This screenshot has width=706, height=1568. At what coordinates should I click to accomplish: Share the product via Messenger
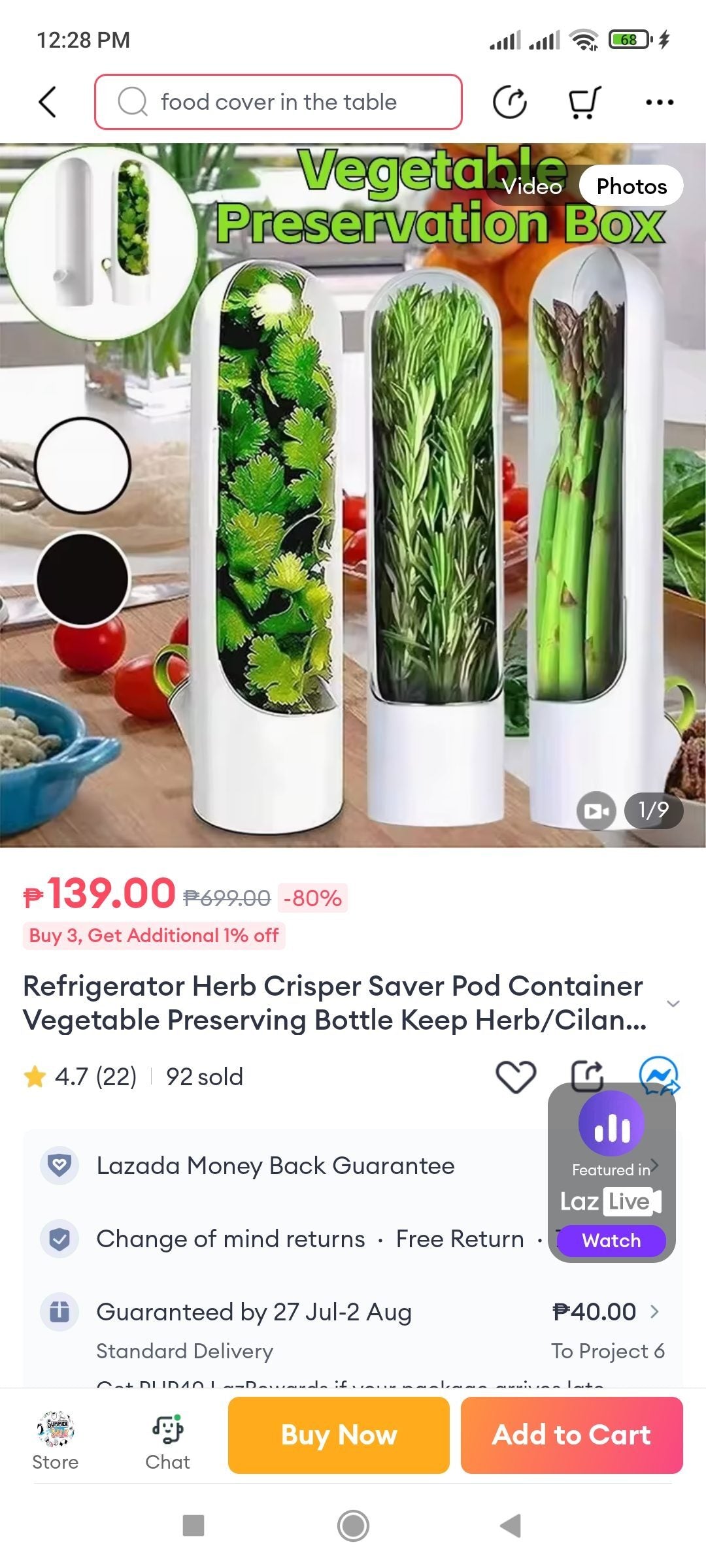659,1074
